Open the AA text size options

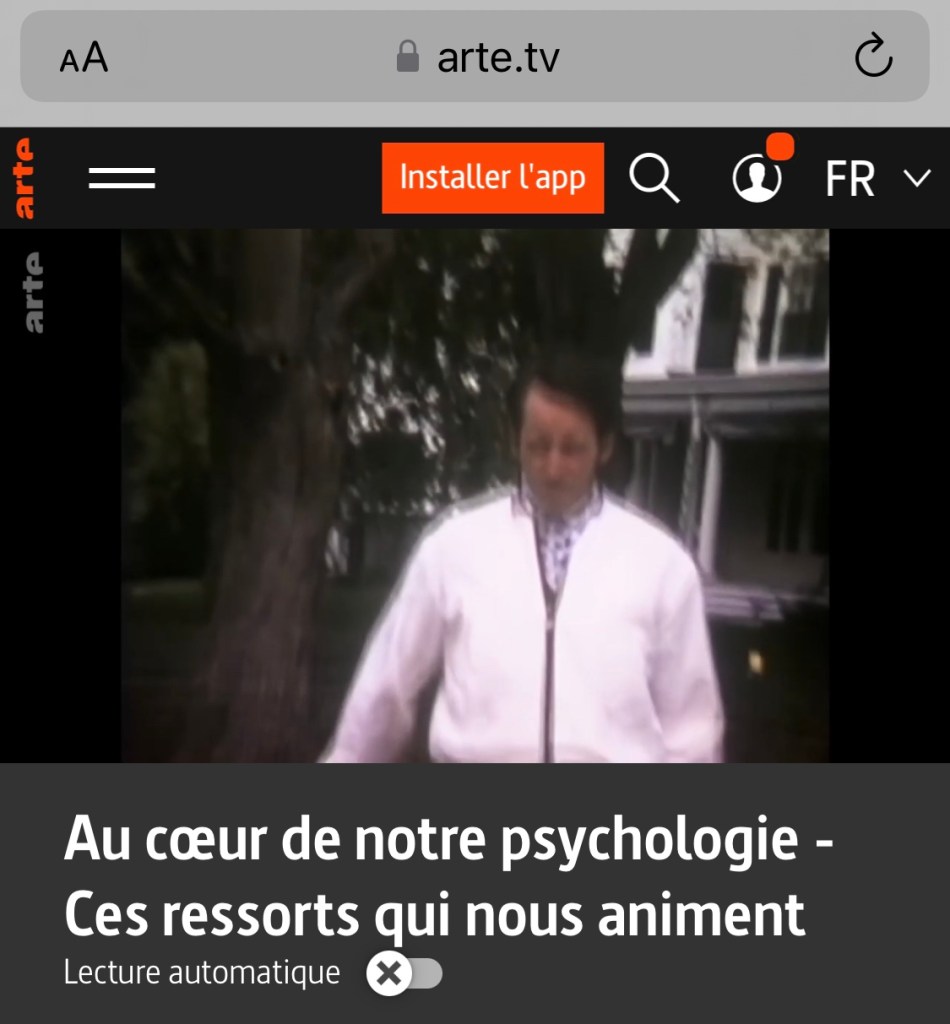tap(84, 58)
